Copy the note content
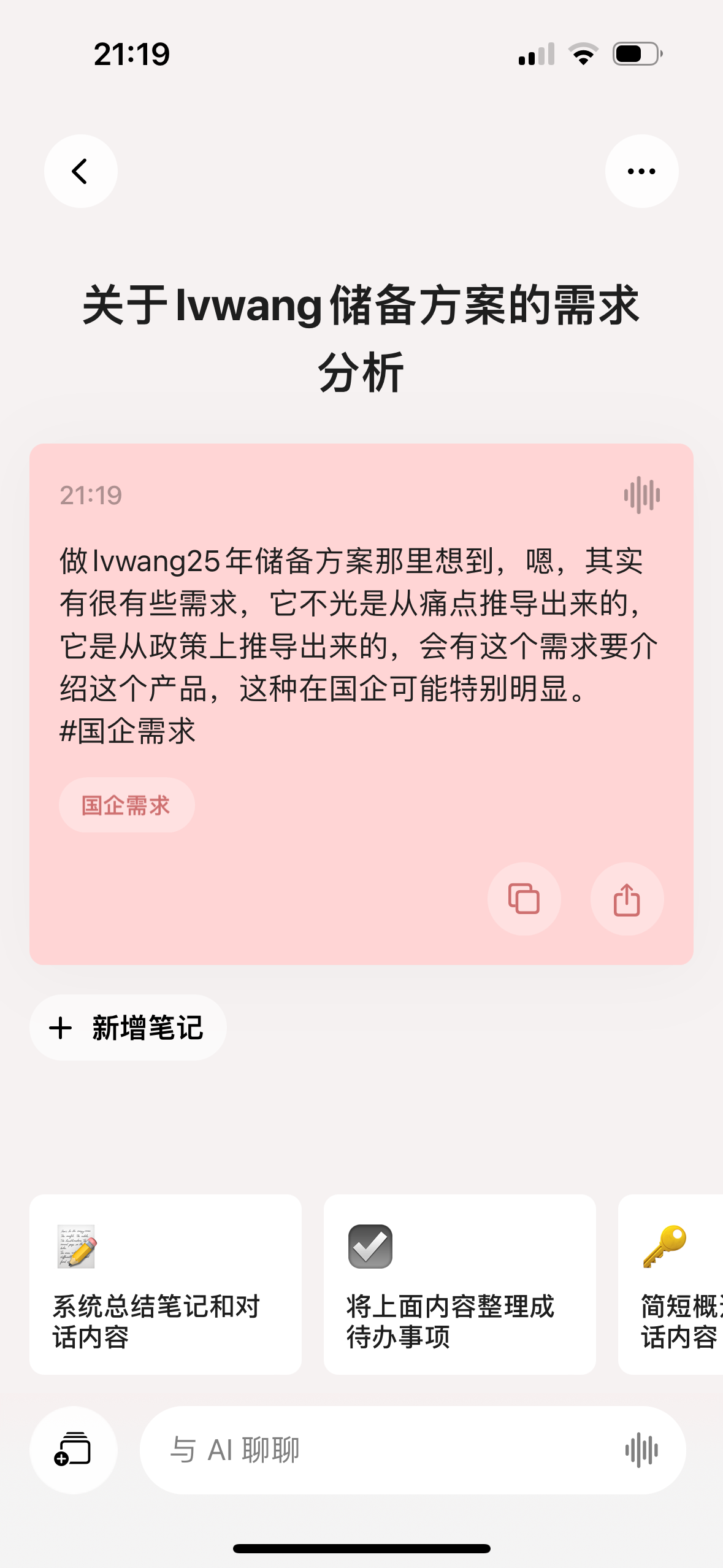The height and width of the screenshot is (1568, 723). pyautogui.click(x=524, y=899)
